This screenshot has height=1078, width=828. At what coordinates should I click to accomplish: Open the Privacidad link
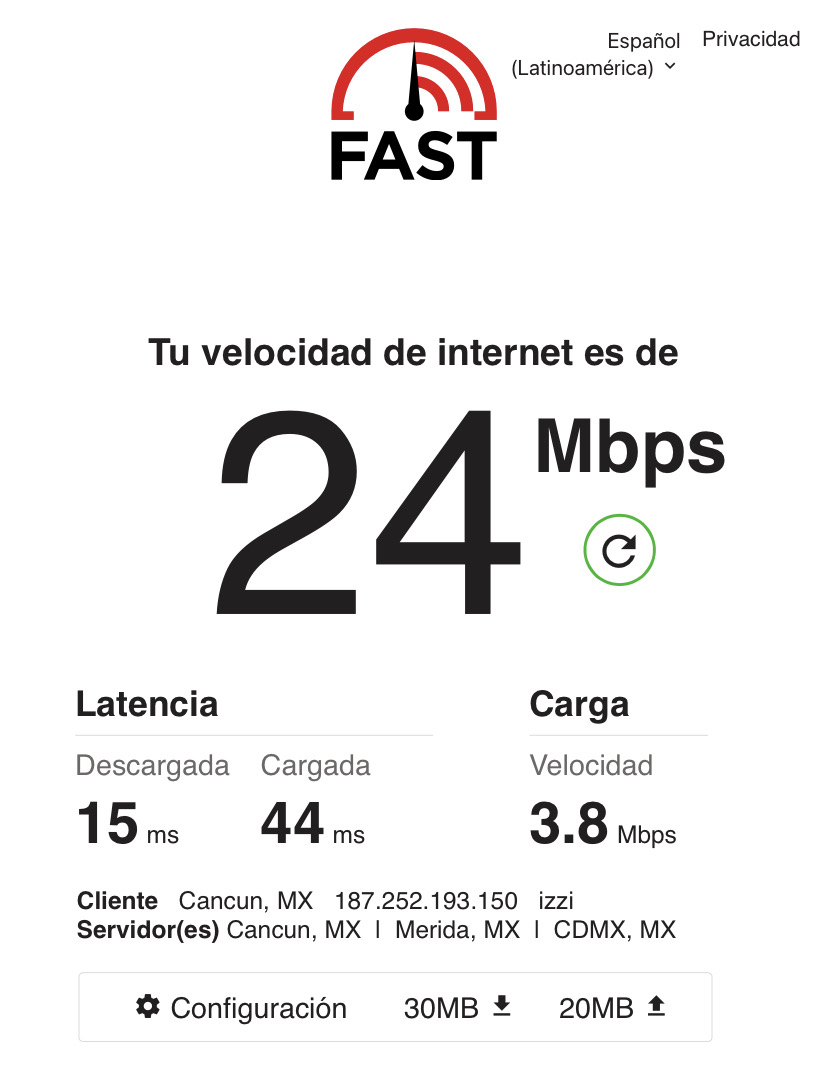pos(751,39)
